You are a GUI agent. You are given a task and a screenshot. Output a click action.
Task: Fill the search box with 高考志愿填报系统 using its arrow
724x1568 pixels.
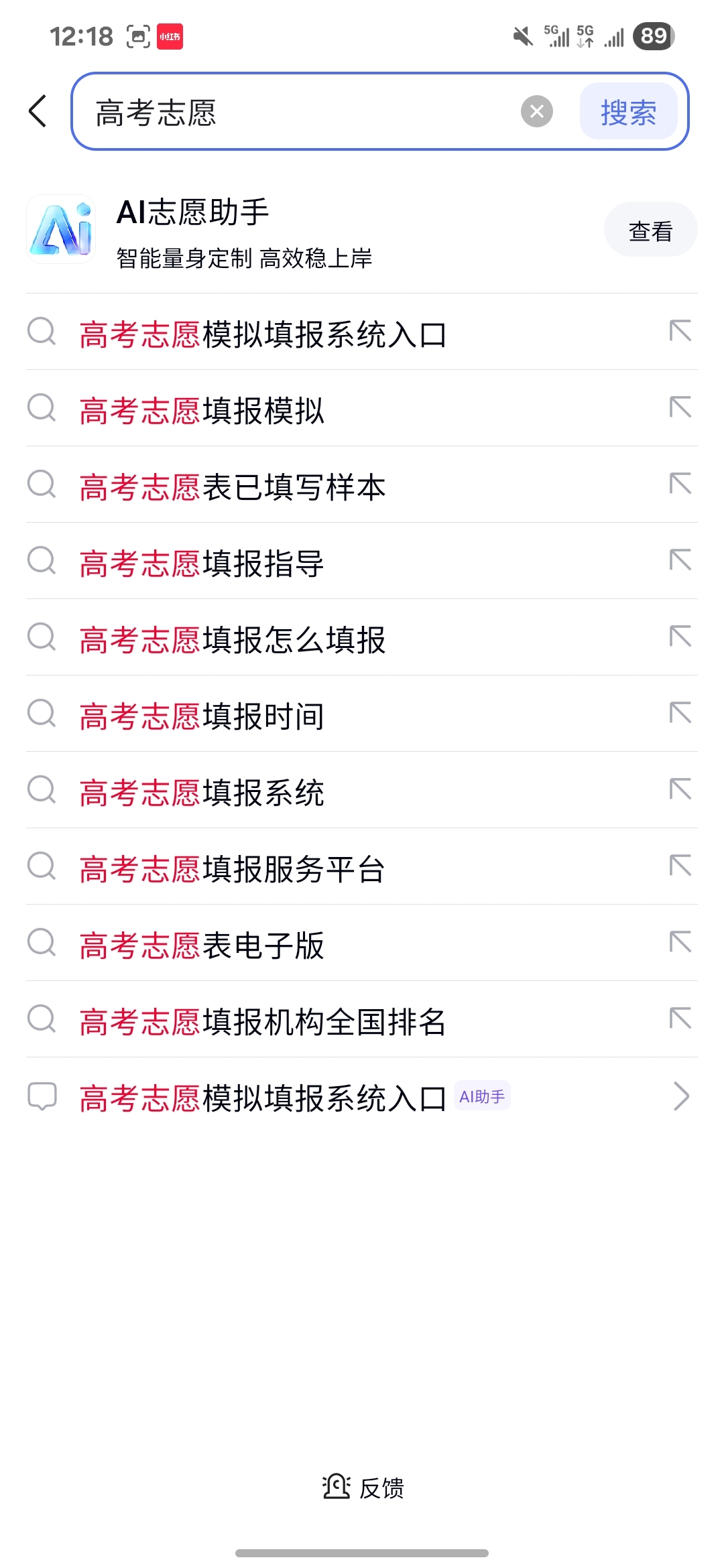pos(680,789)
